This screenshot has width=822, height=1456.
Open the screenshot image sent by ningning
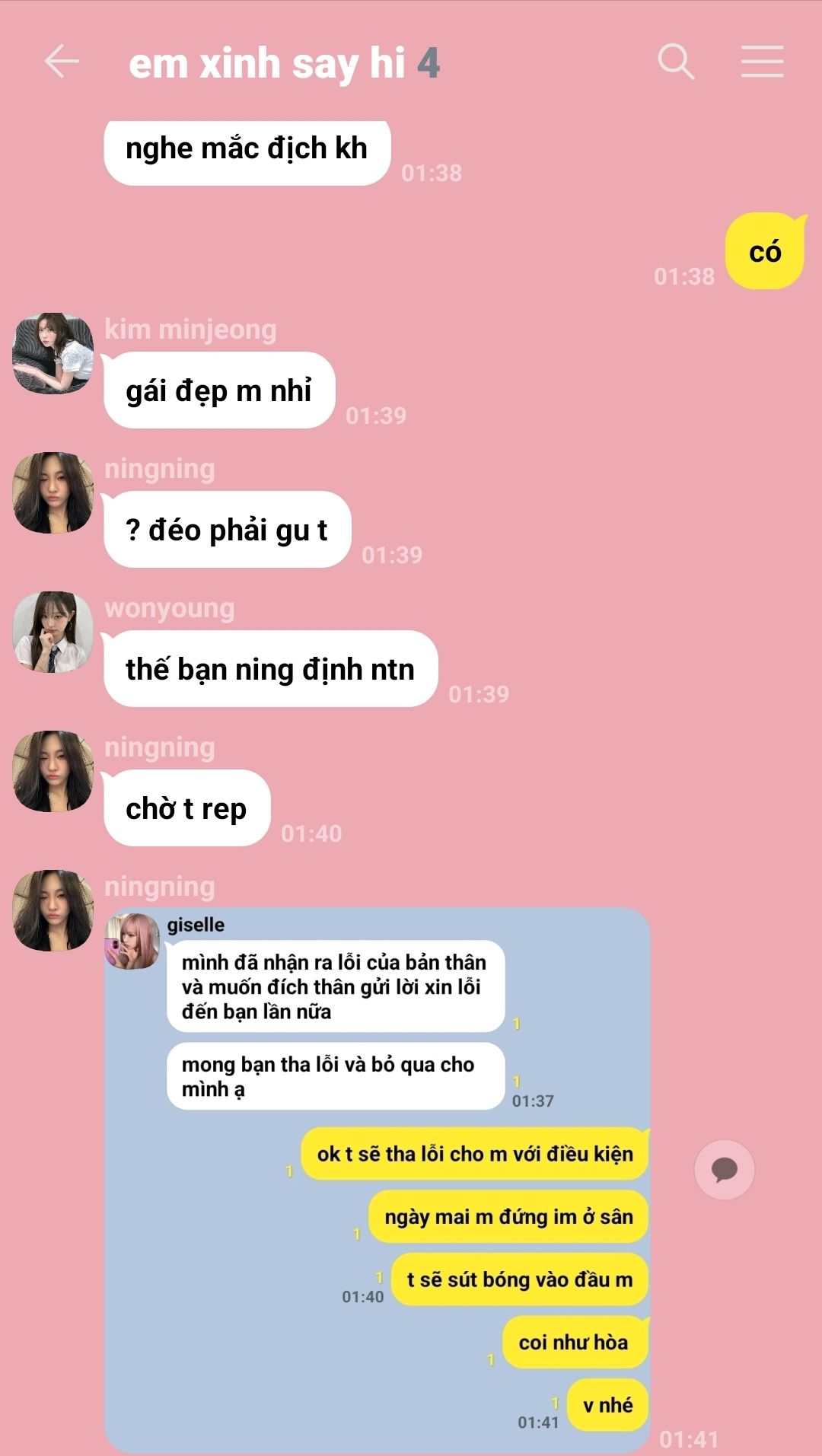pyautogui.click(x=377, y=1180)
